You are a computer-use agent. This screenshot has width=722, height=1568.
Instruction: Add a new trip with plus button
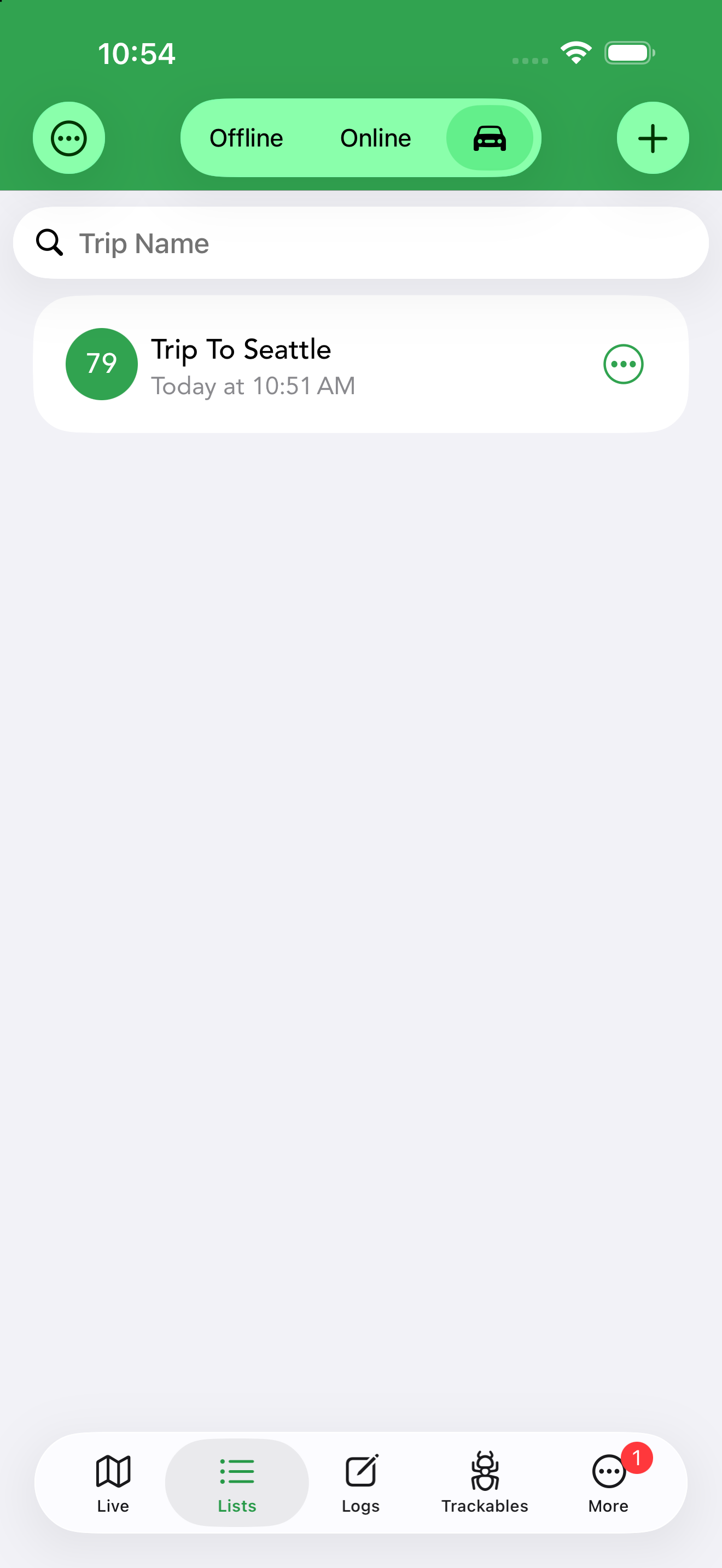coord(653,138)
